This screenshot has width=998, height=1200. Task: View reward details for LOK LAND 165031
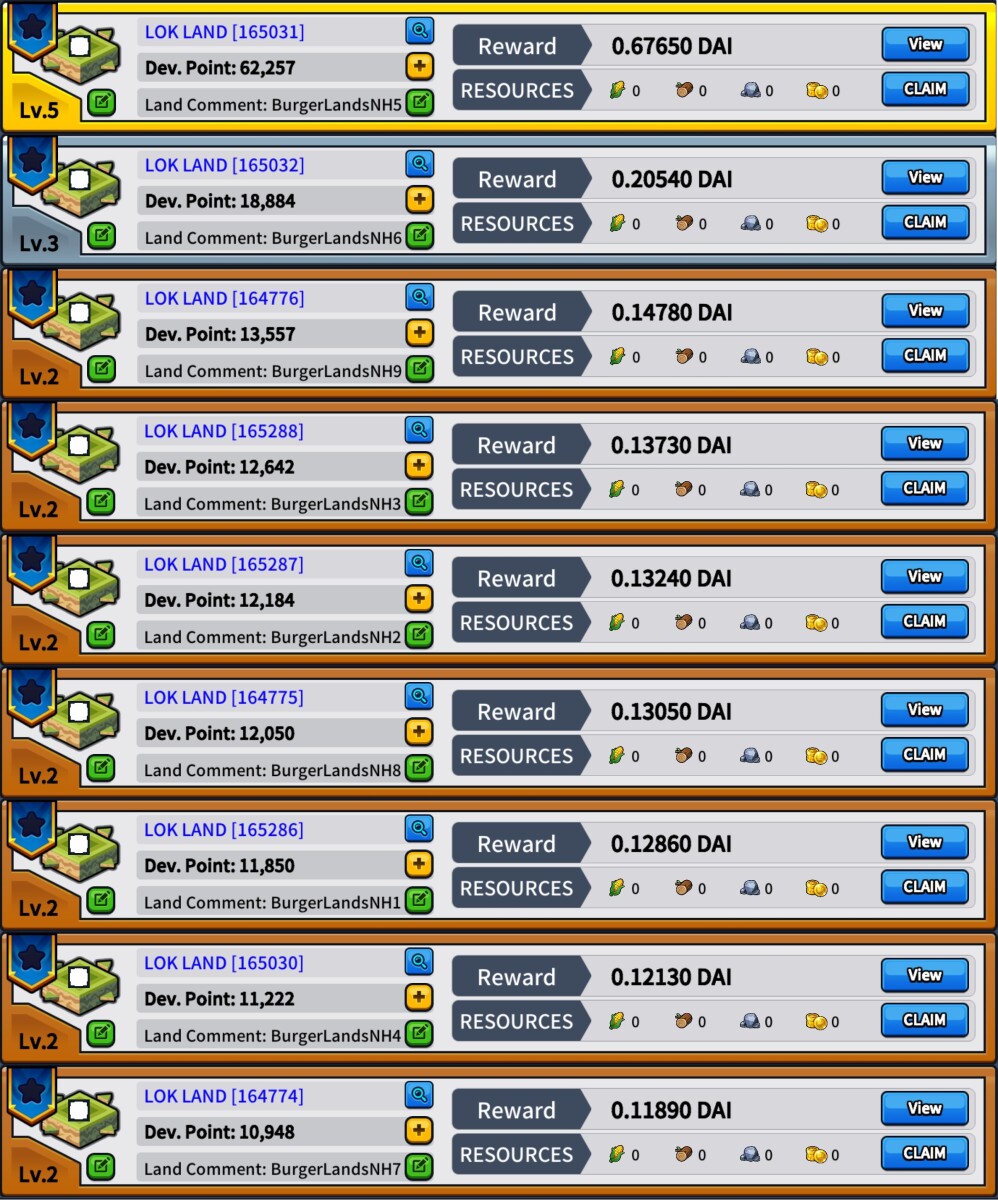925,44
